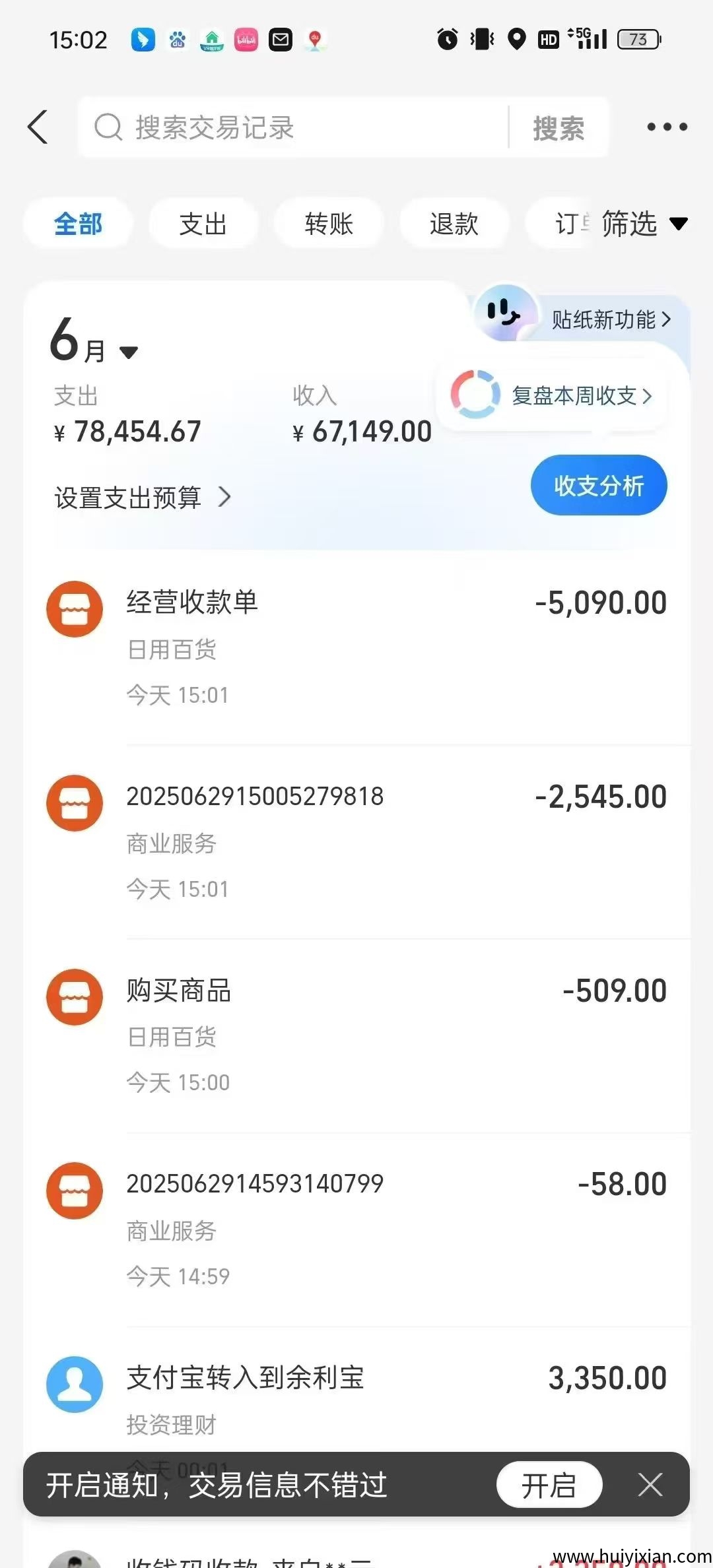Tap the 购买商品 merchant store icon
The height and width of the screenshot is (1568, 713).
[x=74, y=996]
